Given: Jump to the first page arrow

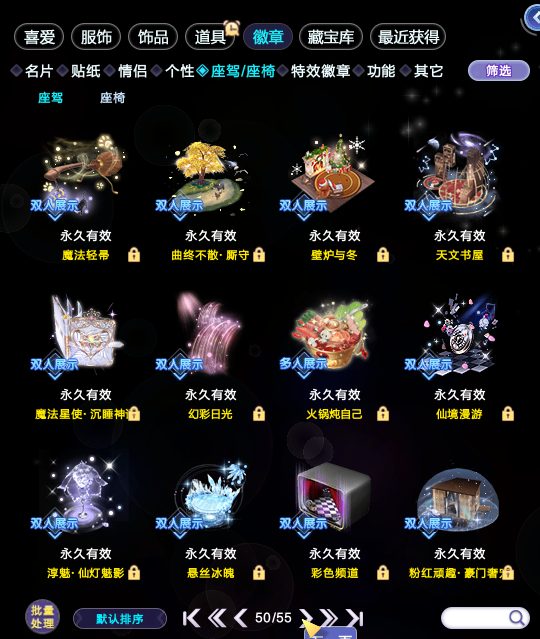Looking at the screenshot, I should 191,619.
